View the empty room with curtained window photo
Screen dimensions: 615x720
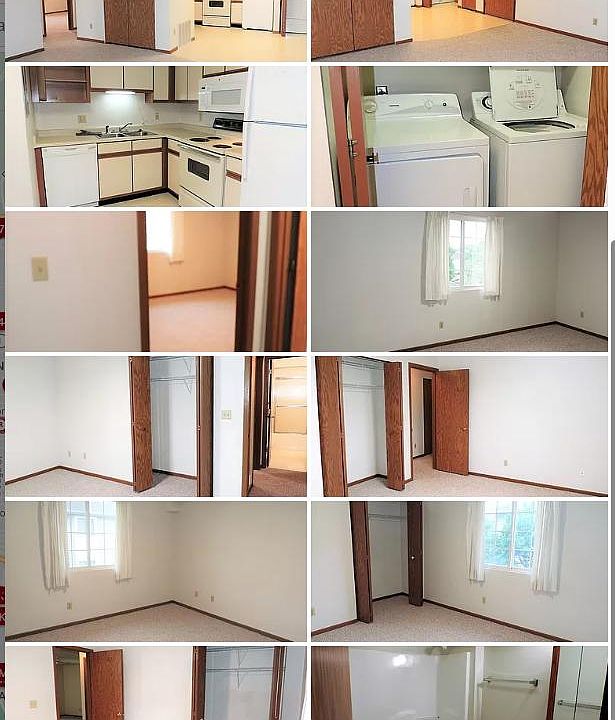[x=459, y=281]
